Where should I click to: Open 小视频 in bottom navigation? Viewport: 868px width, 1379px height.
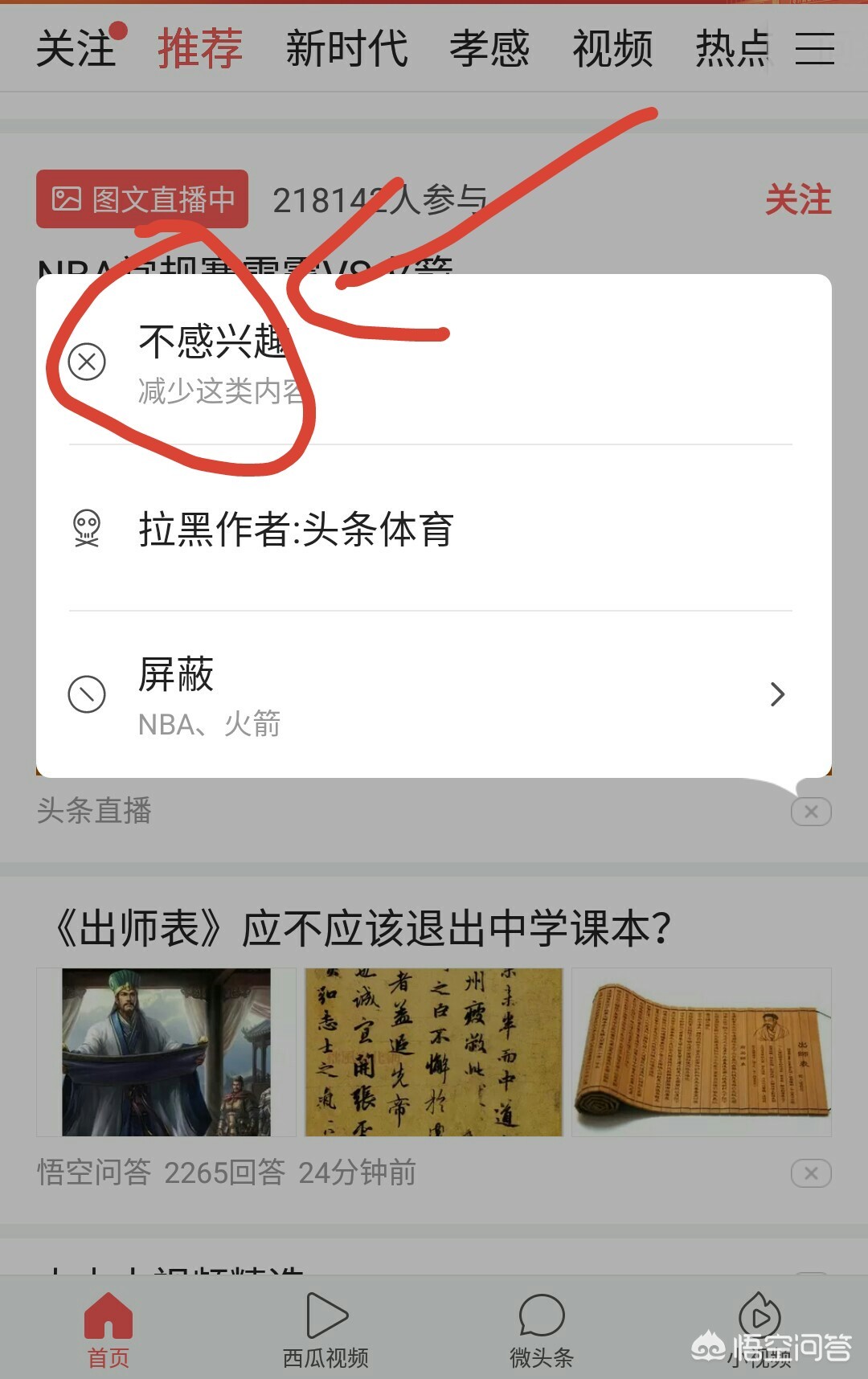[759, 1330]
